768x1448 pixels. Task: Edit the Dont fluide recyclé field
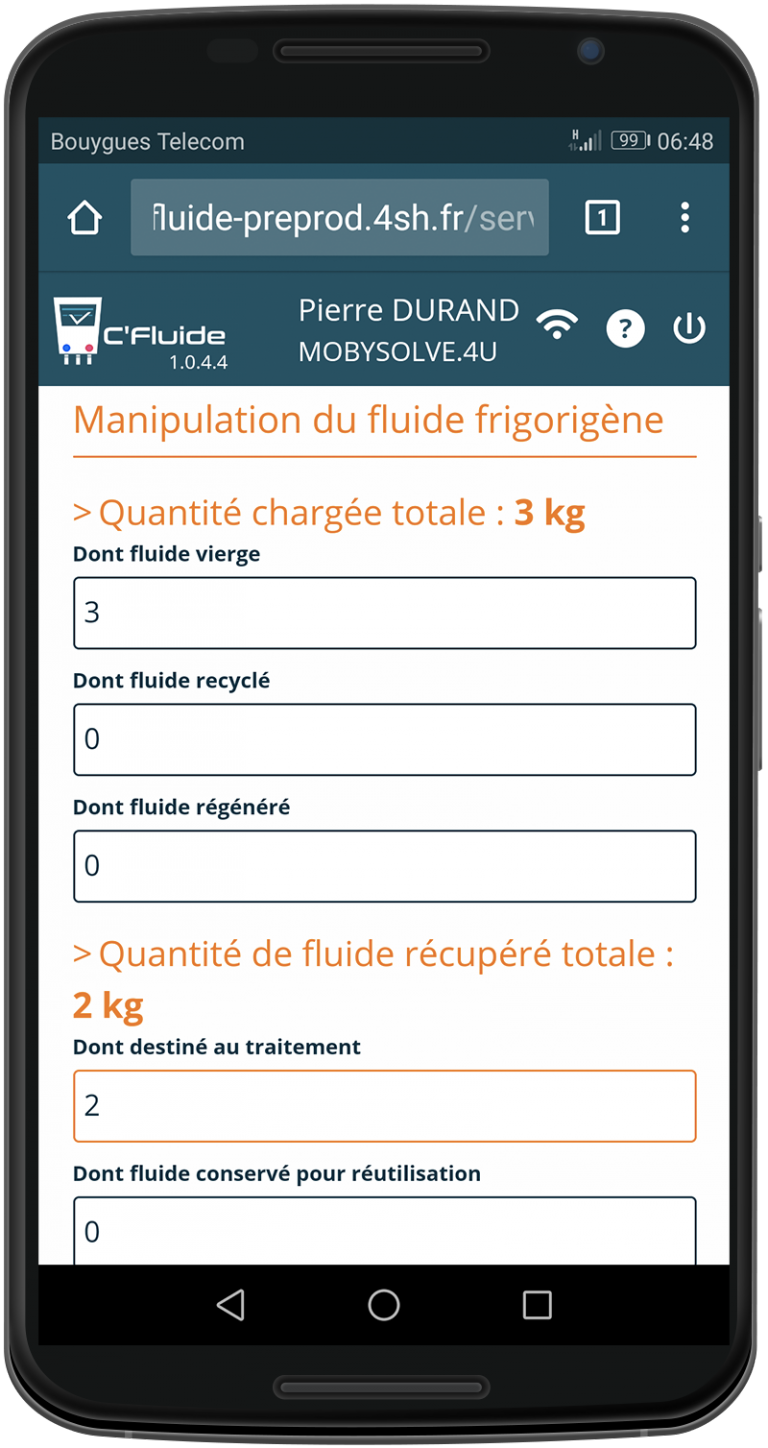385,739
